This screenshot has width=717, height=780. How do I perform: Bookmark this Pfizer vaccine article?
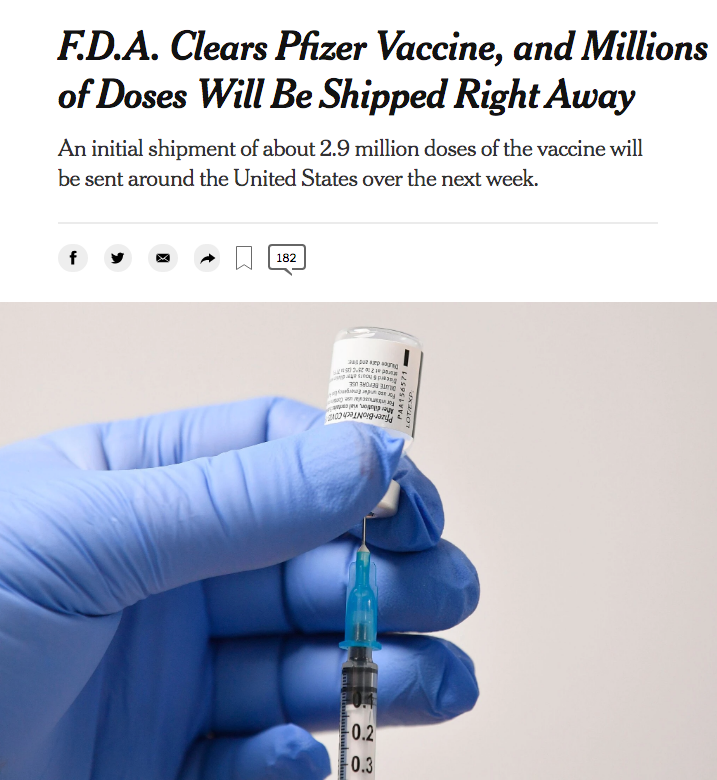click(244, 258)
